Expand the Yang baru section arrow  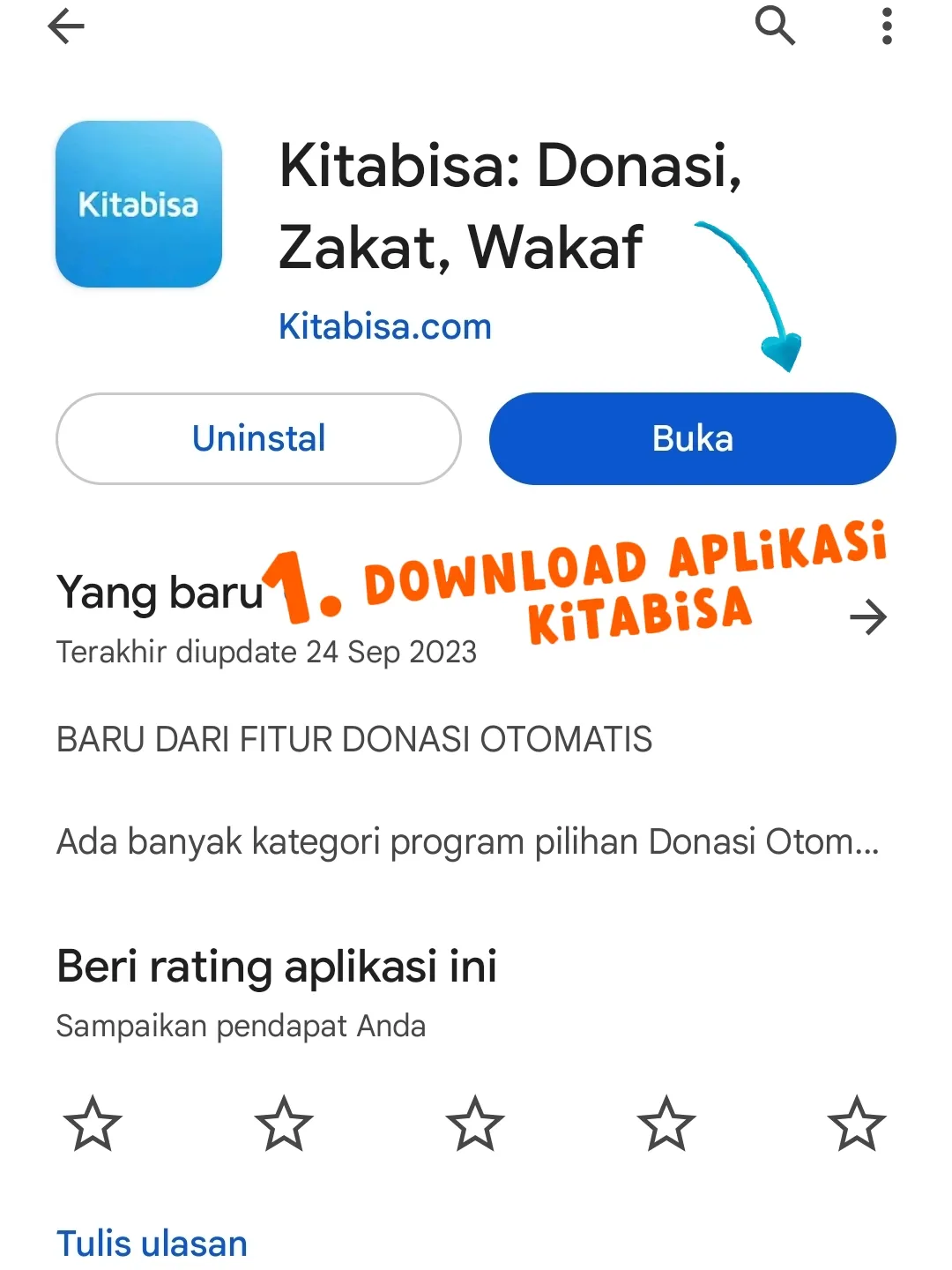pyautogui.click(x=867, y=617)
